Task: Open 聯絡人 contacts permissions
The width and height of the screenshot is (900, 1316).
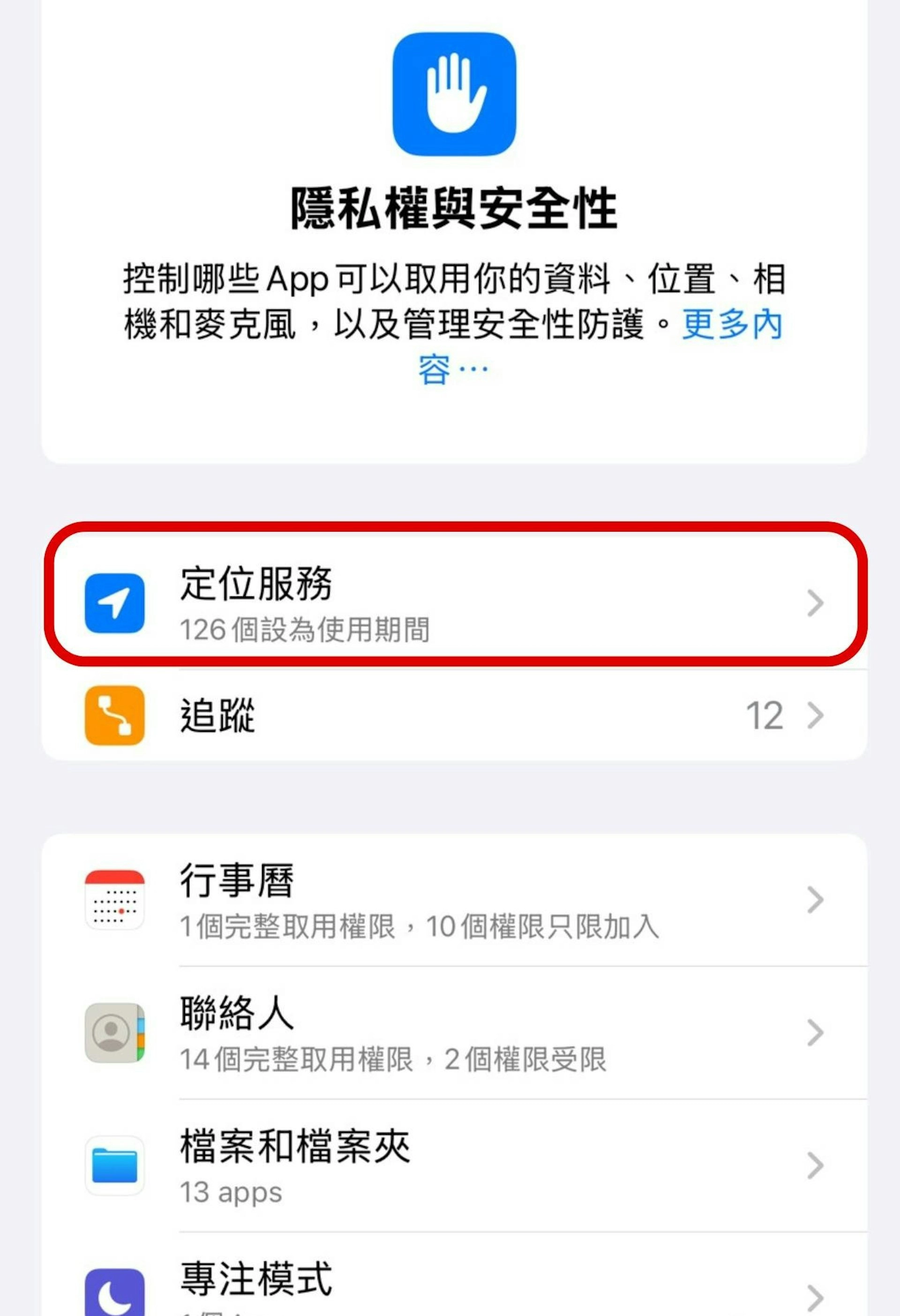Action: 453,1033
